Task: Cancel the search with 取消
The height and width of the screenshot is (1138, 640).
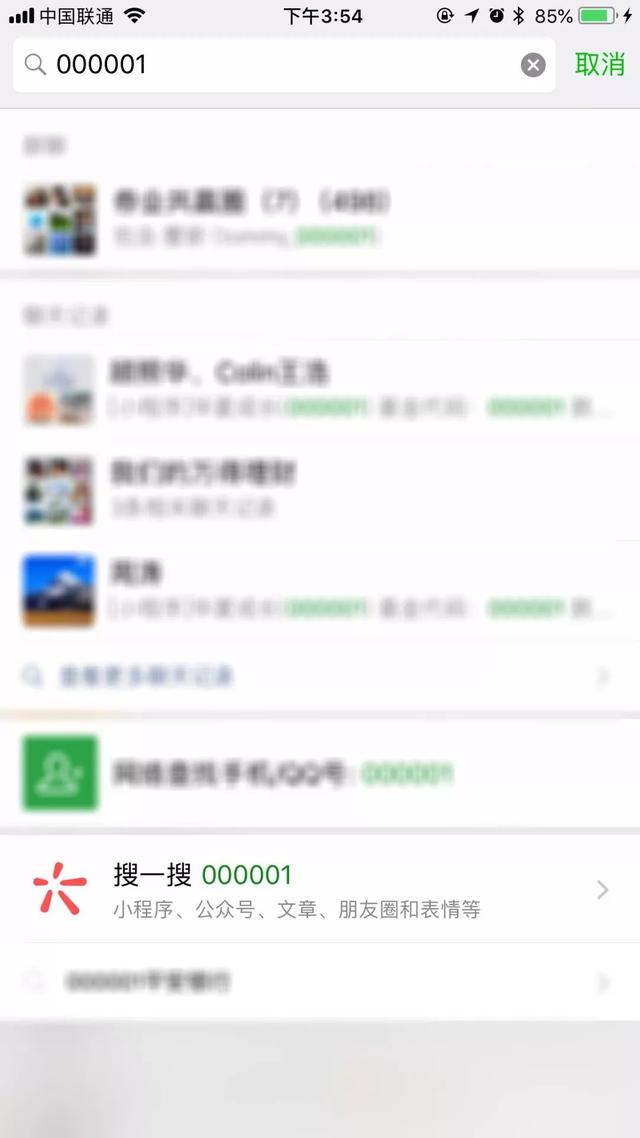Action: coord(600,65)
